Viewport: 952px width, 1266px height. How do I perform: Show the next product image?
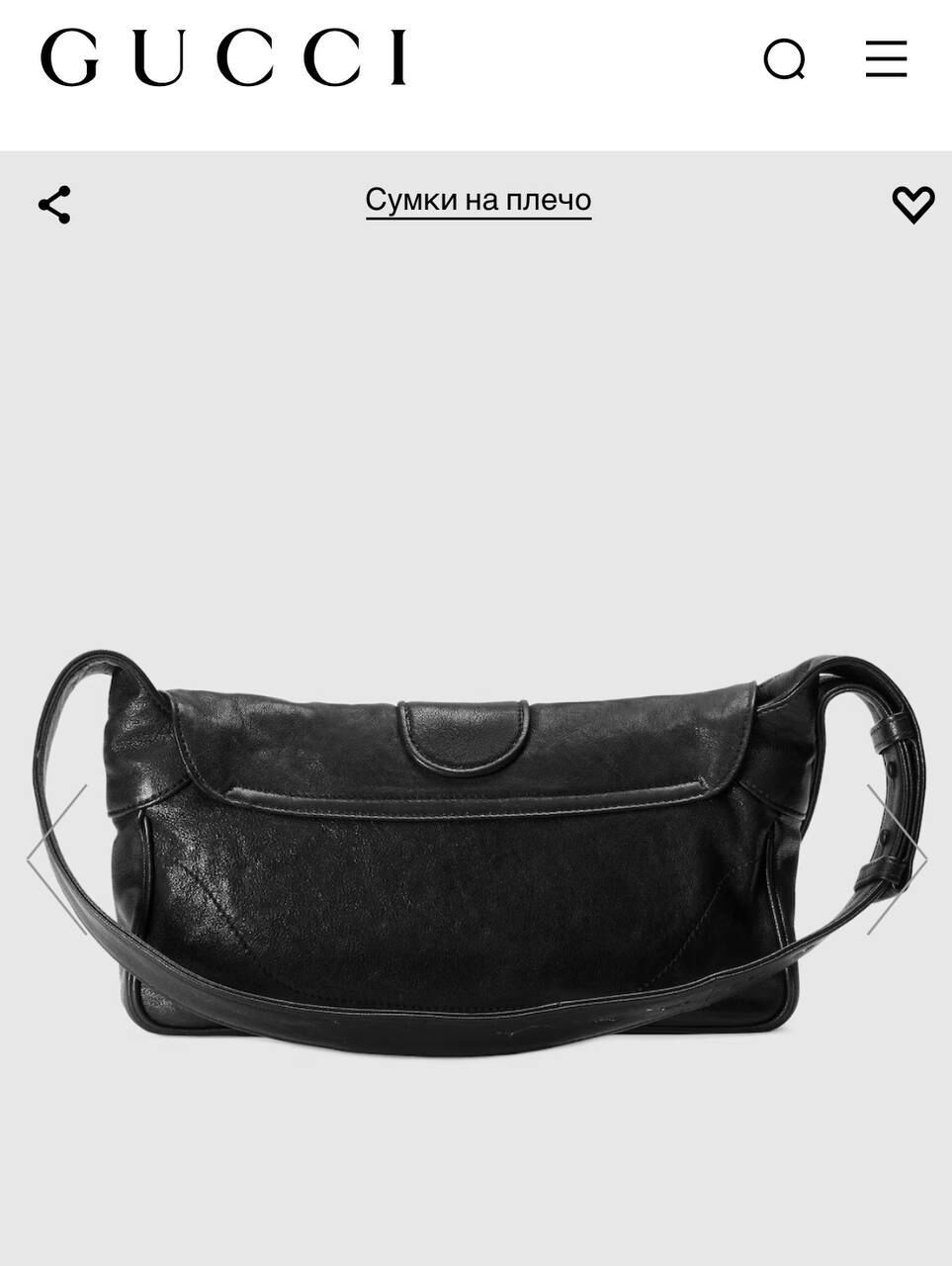[x=897, y=859]
